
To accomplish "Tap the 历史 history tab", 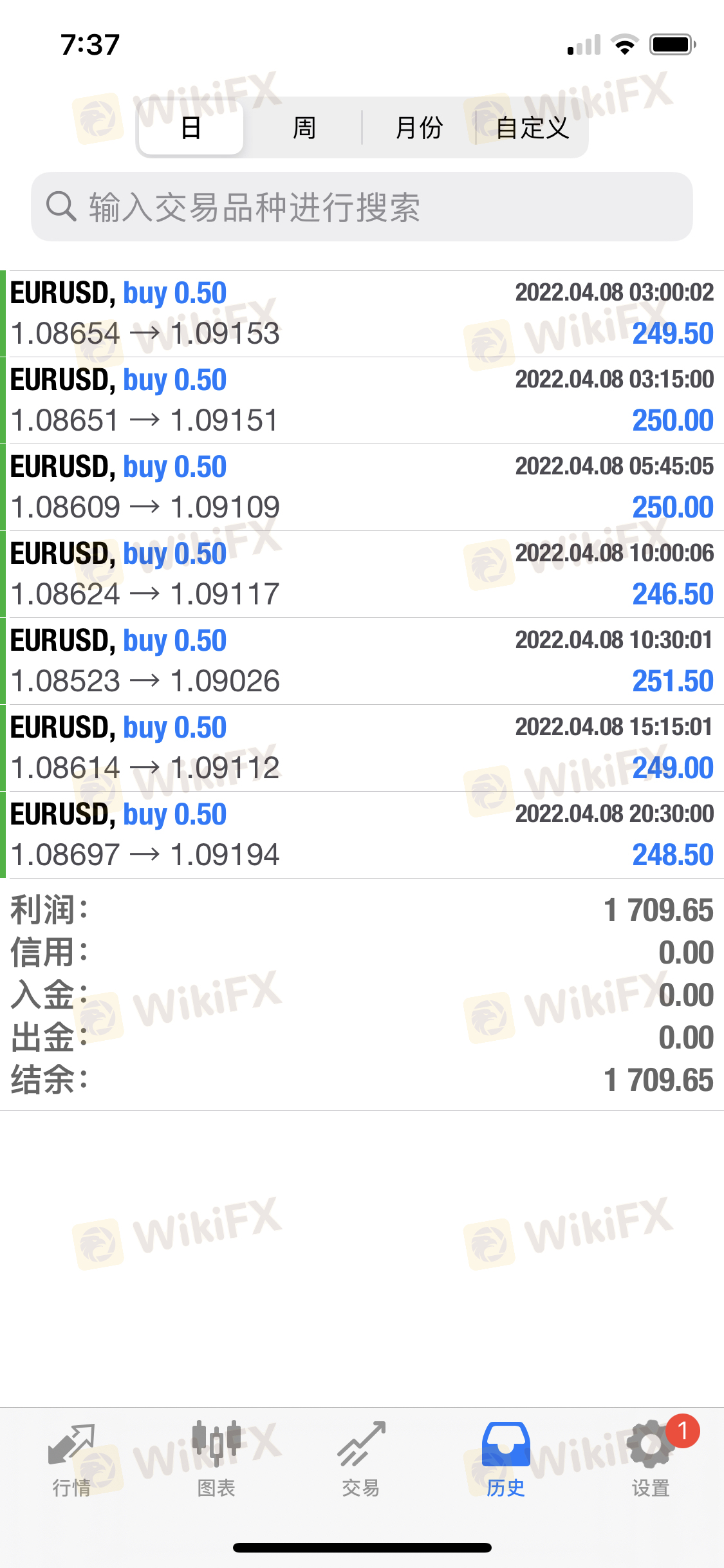I will (x=506, y=1460).
